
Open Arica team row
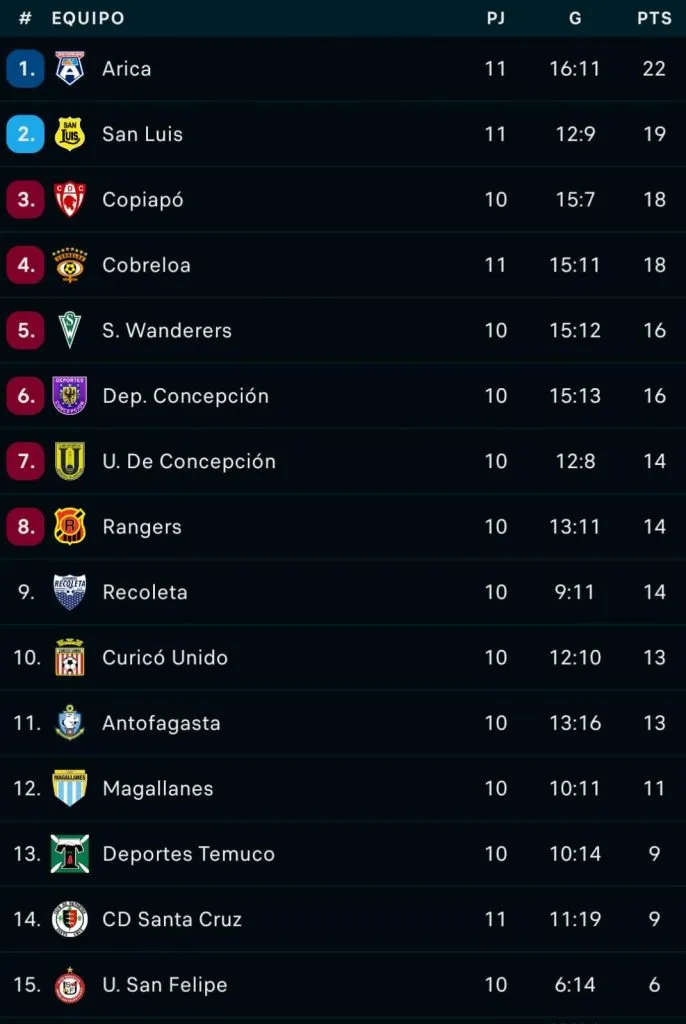(127, 69)
